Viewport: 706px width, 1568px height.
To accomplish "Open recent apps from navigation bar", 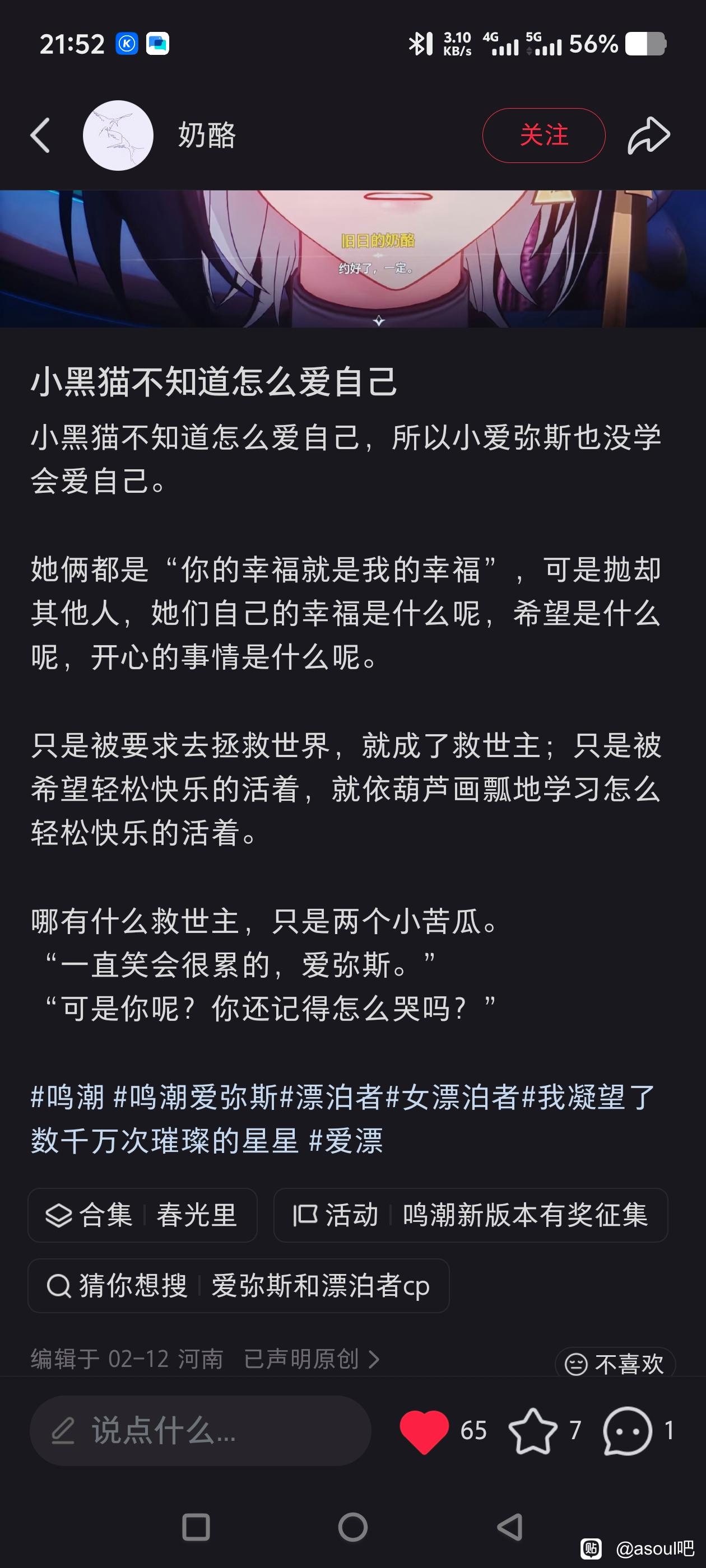I will 196,1527.
